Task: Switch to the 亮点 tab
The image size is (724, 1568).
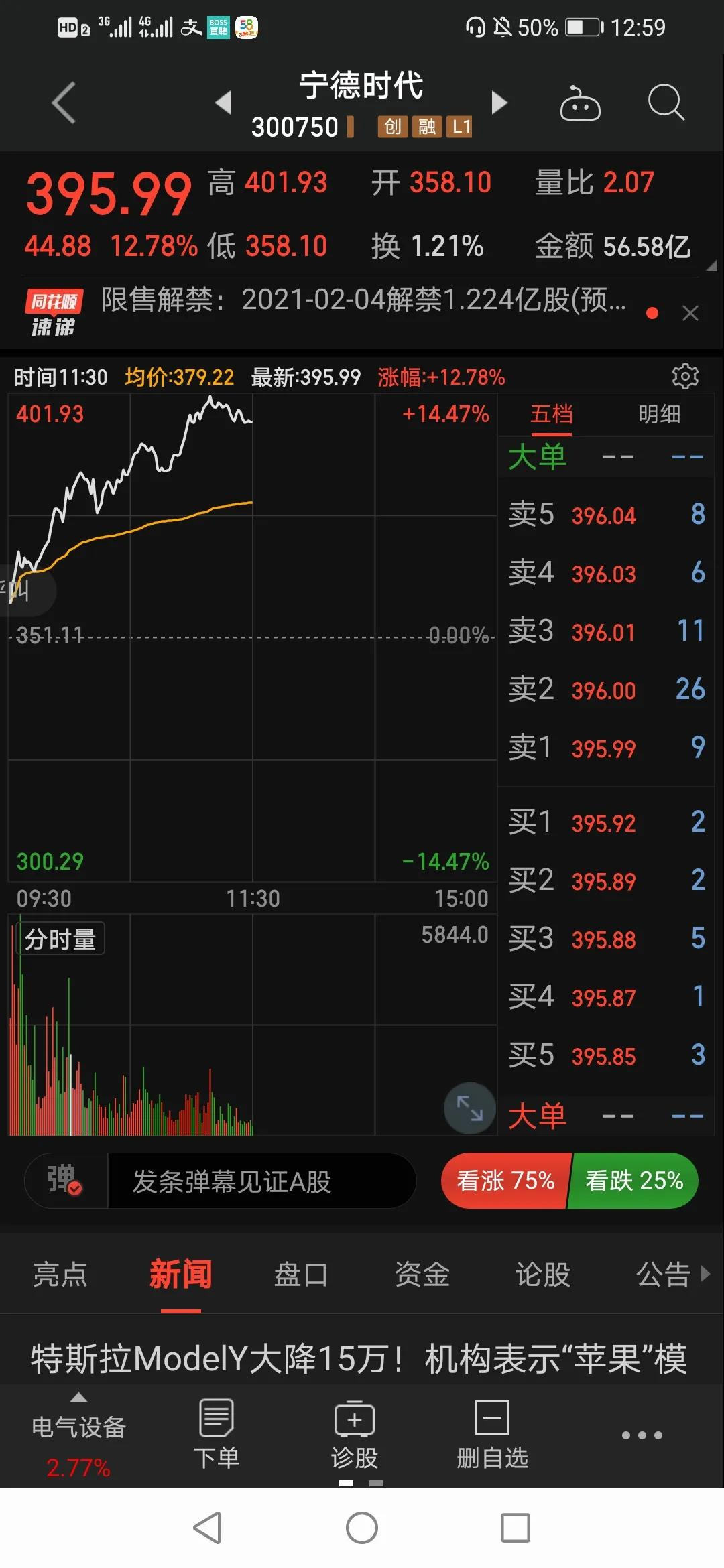Action: pos(60,1274)
